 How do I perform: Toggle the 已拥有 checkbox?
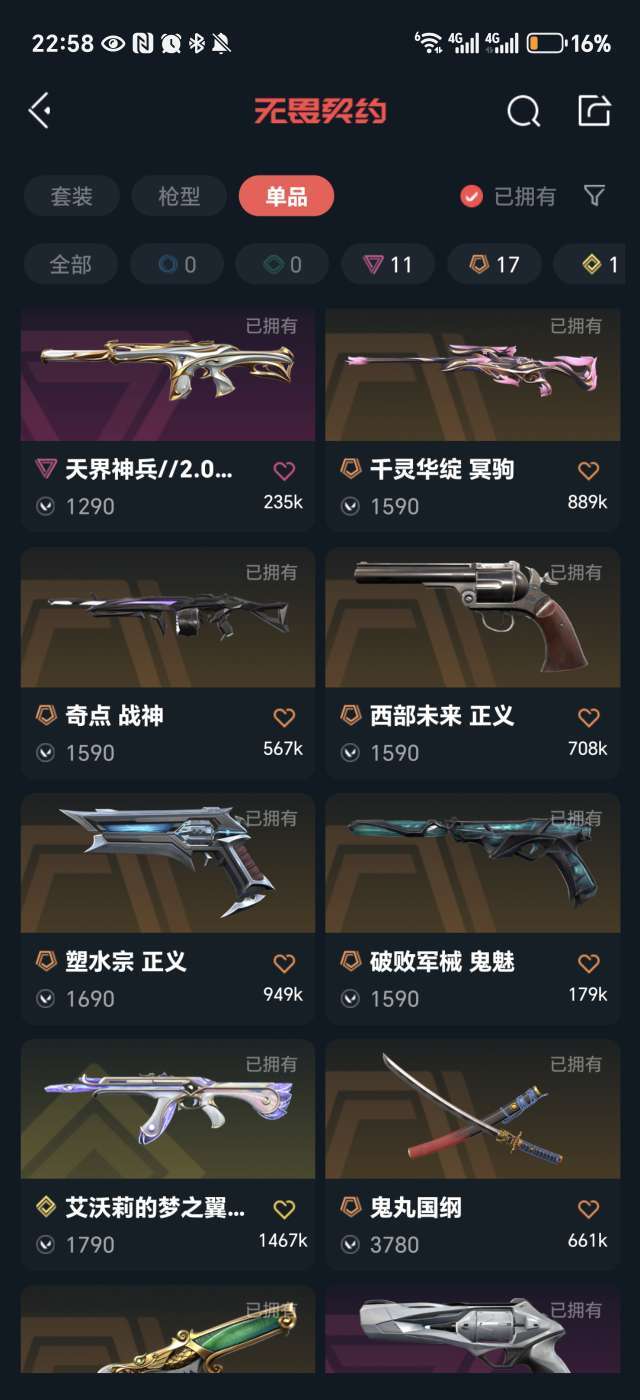(x=472, y=196)
